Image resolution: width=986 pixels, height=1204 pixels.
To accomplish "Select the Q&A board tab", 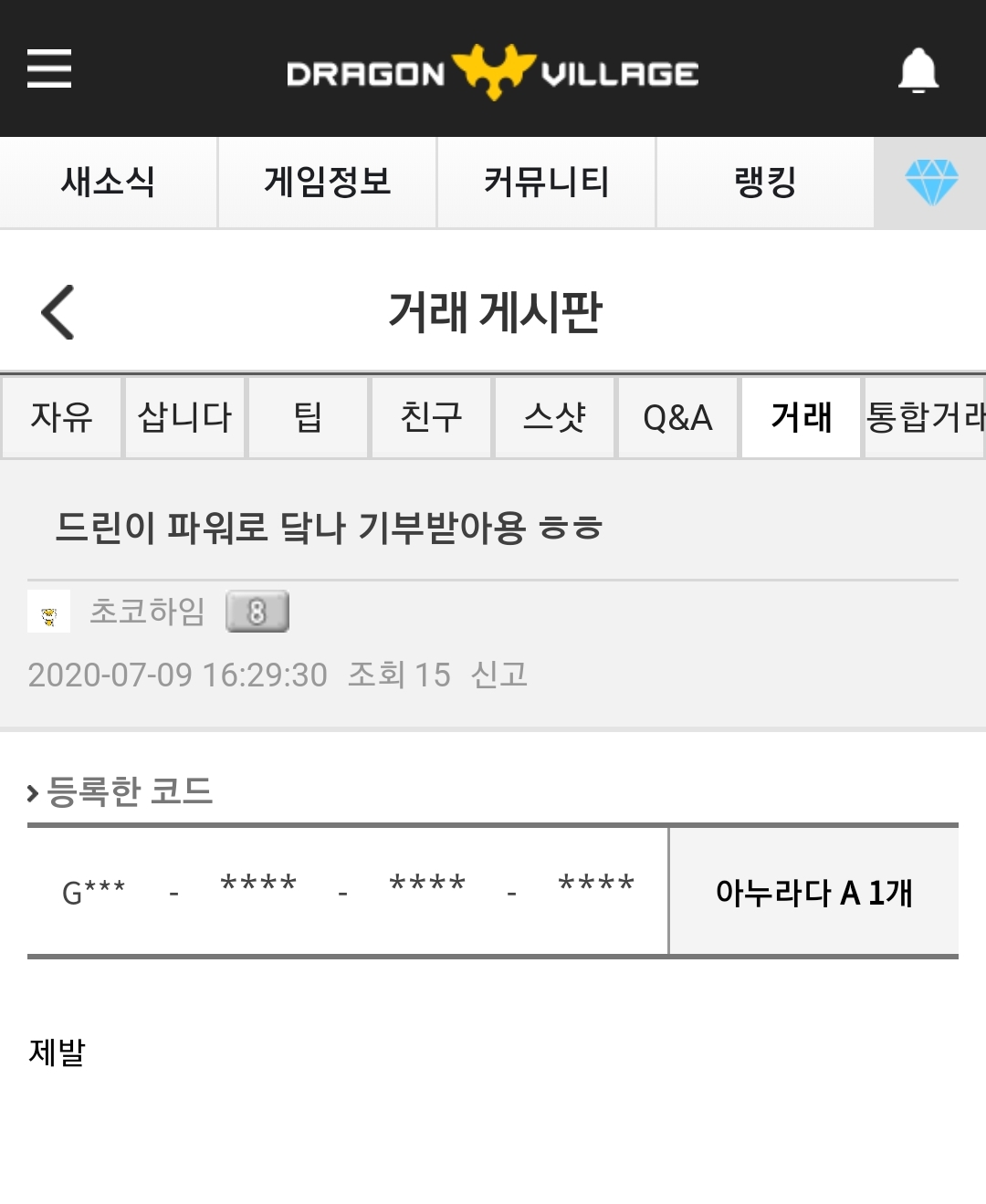I will coord(677,417).
